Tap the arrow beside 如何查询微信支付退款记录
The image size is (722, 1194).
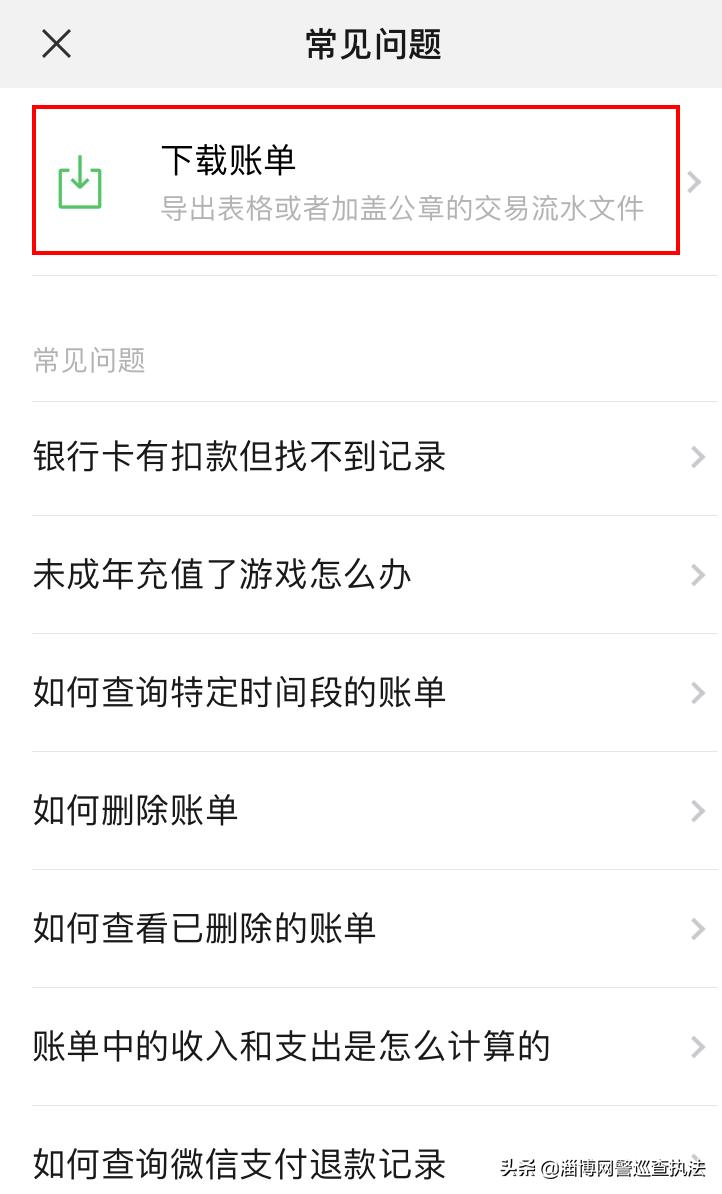click(x=697, y=1165)
